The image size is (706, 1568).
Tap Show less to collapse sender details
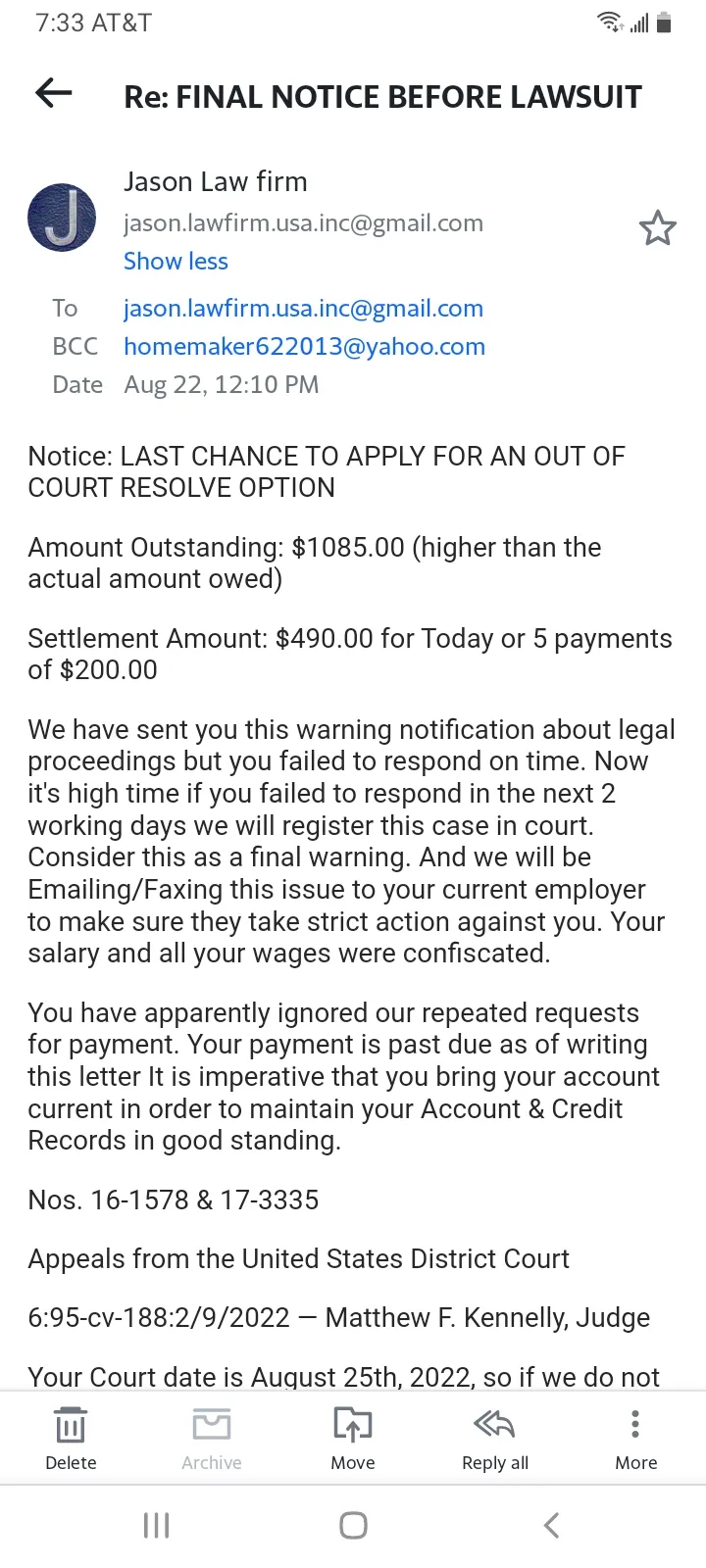pos(176,262)
